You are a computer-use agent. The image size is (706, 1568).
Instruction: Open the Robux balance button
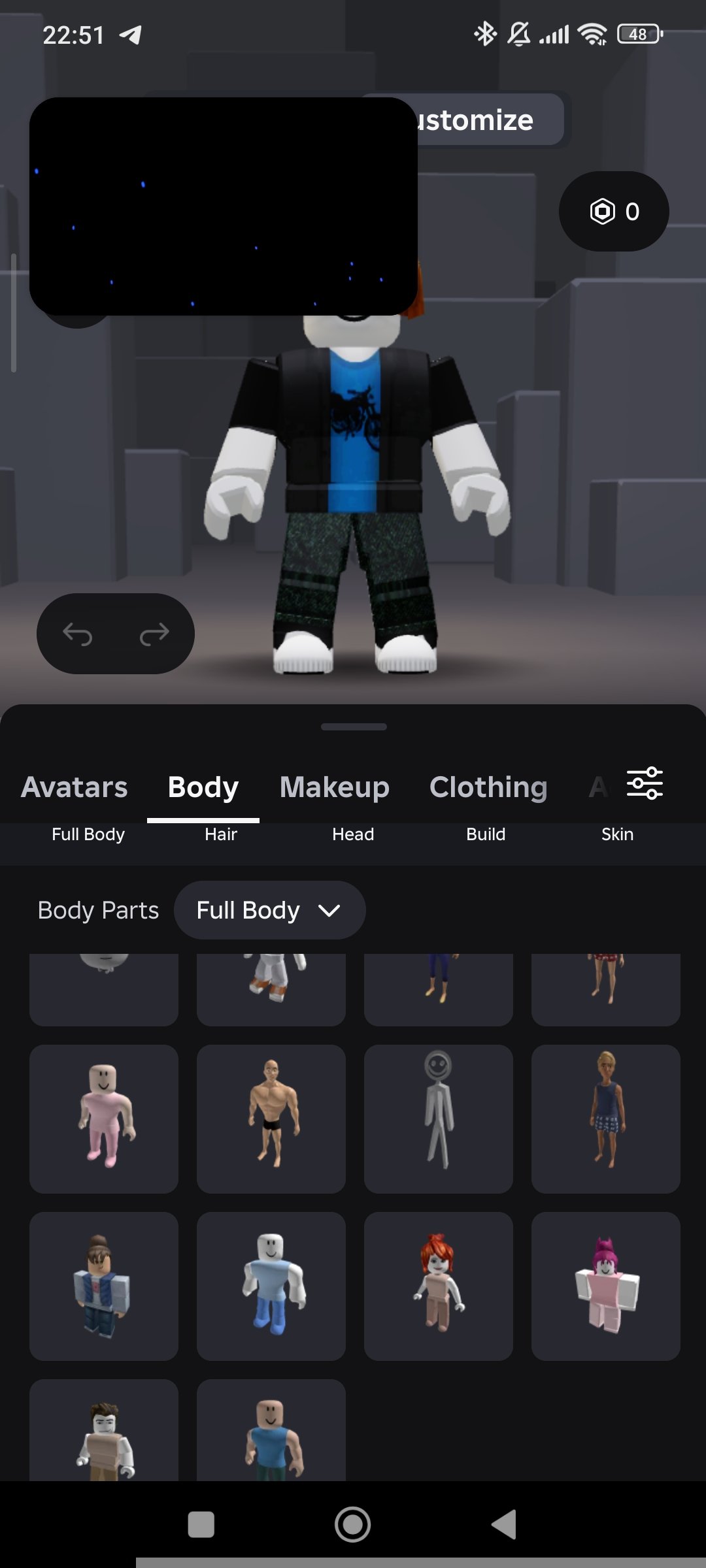(x=613, y=211)
